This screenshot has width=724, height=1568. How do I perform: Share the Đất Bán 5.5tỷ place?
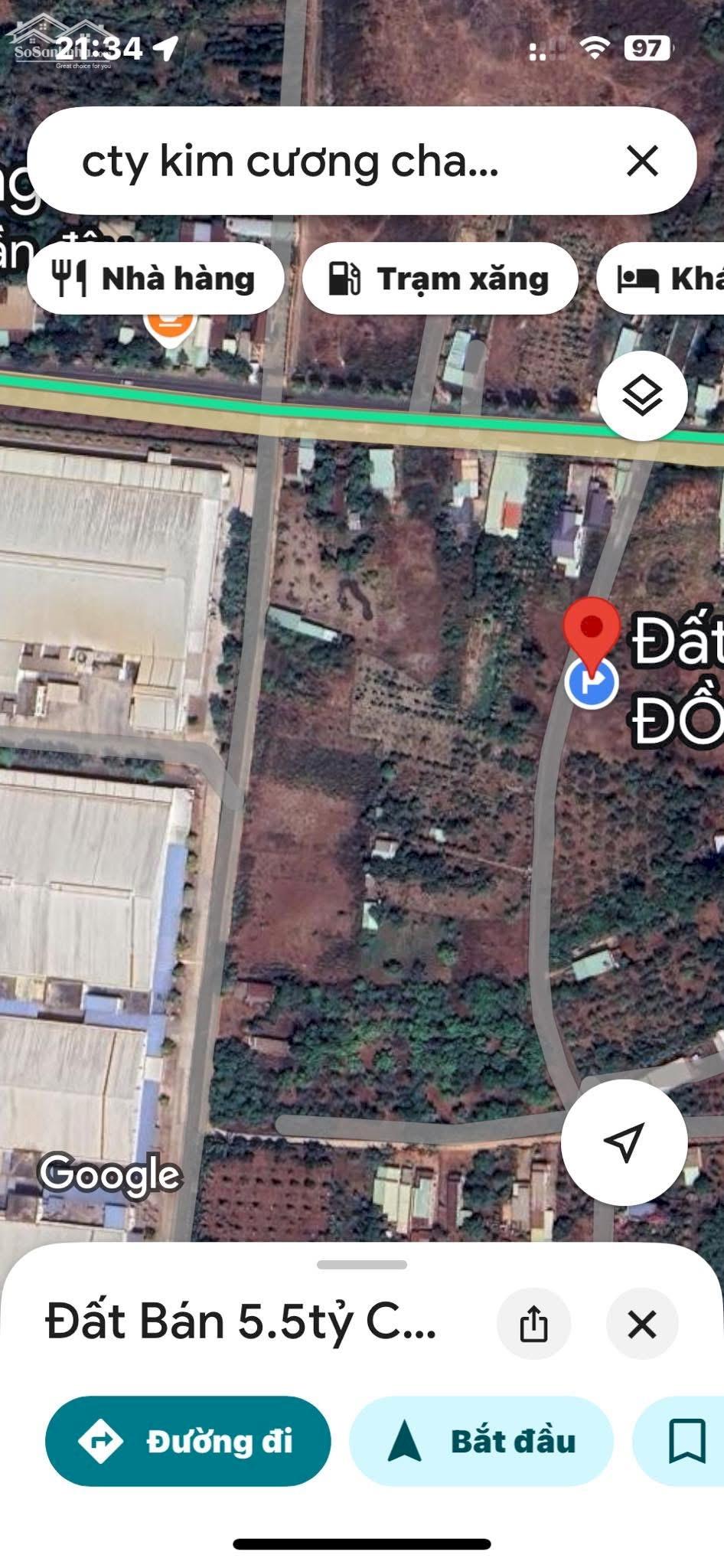(533, 1324)
